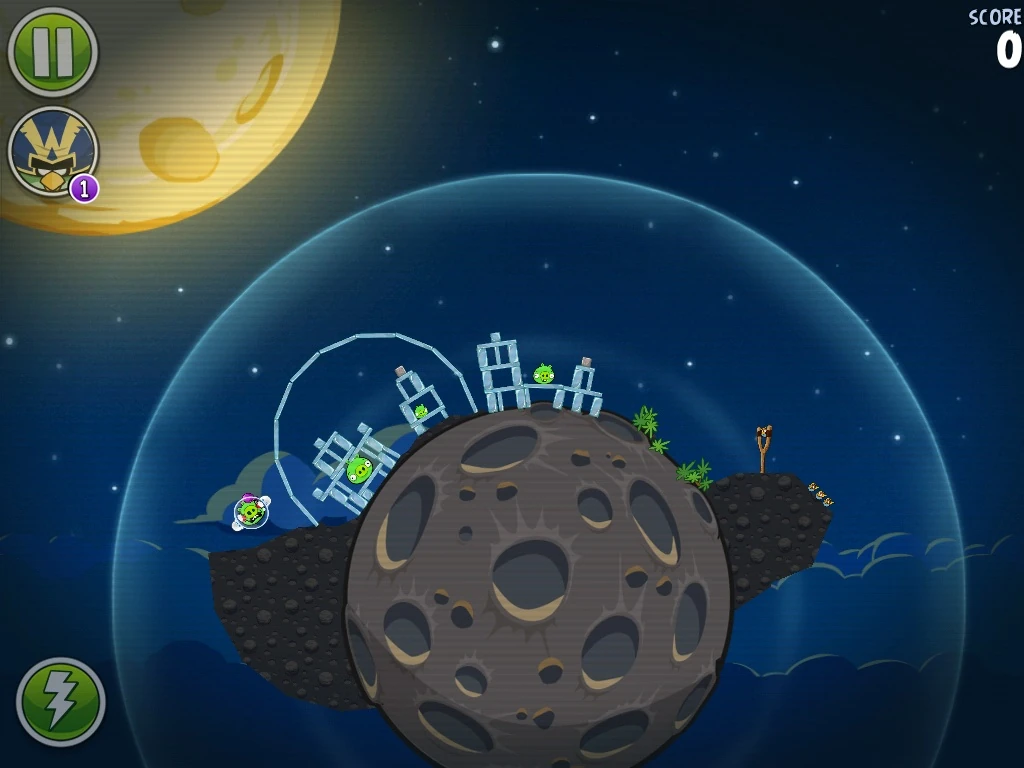Open the green lightning power-ups button
This screenshot has width=1024, height=768.
tap(60, 701)
